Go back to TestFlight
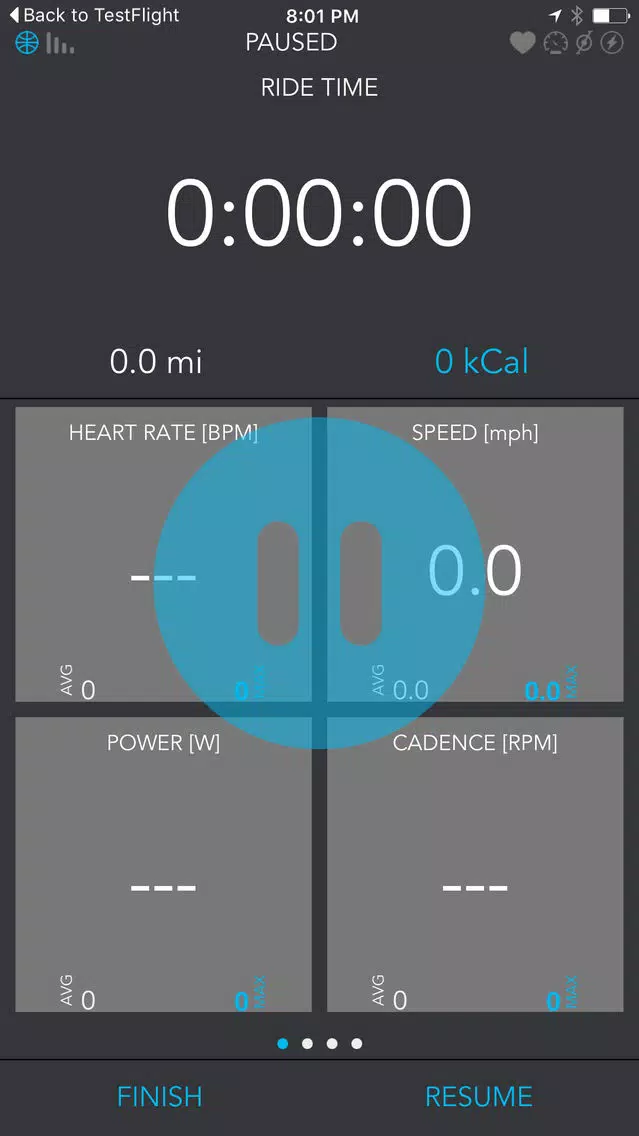 (94, 14)
